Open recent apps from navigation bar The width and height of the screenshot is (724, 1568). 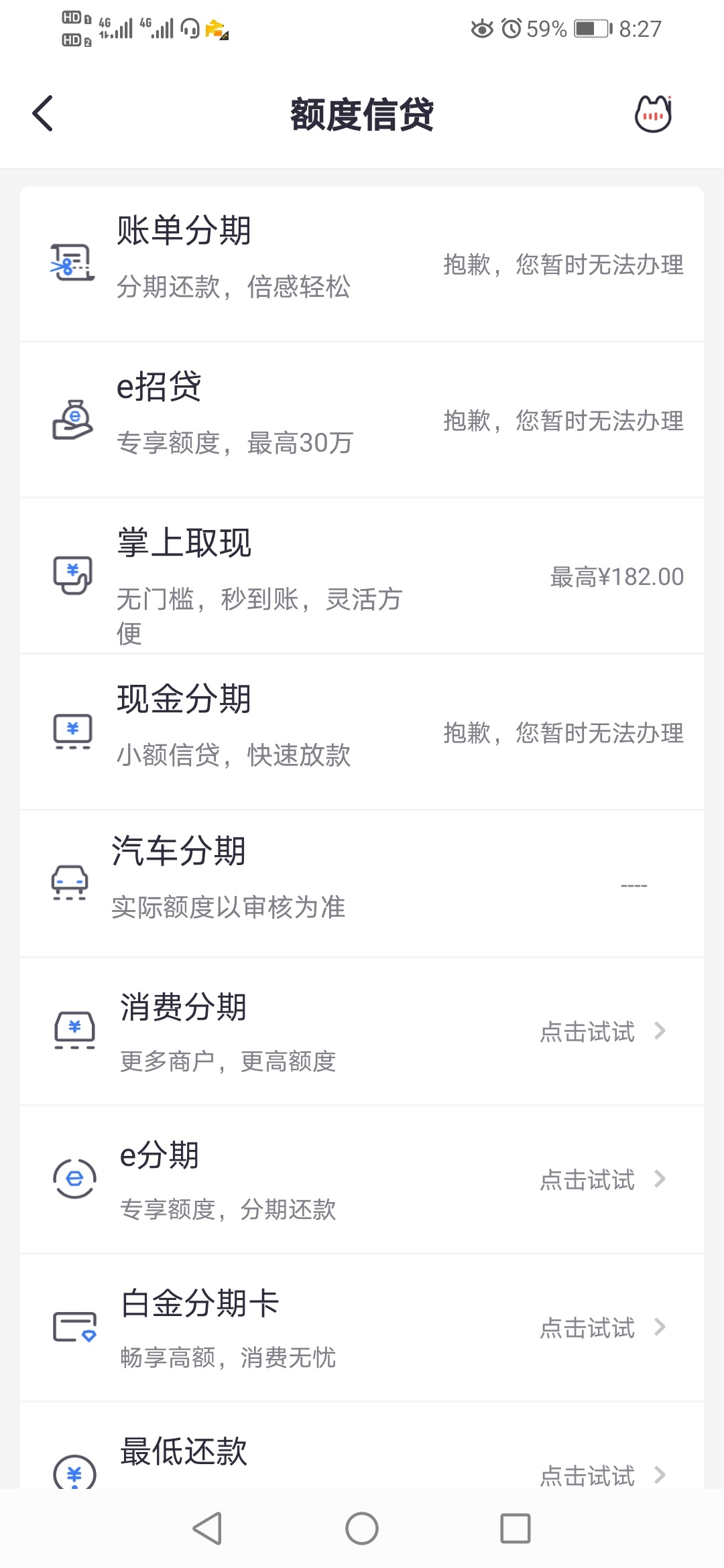[516, 1528]
